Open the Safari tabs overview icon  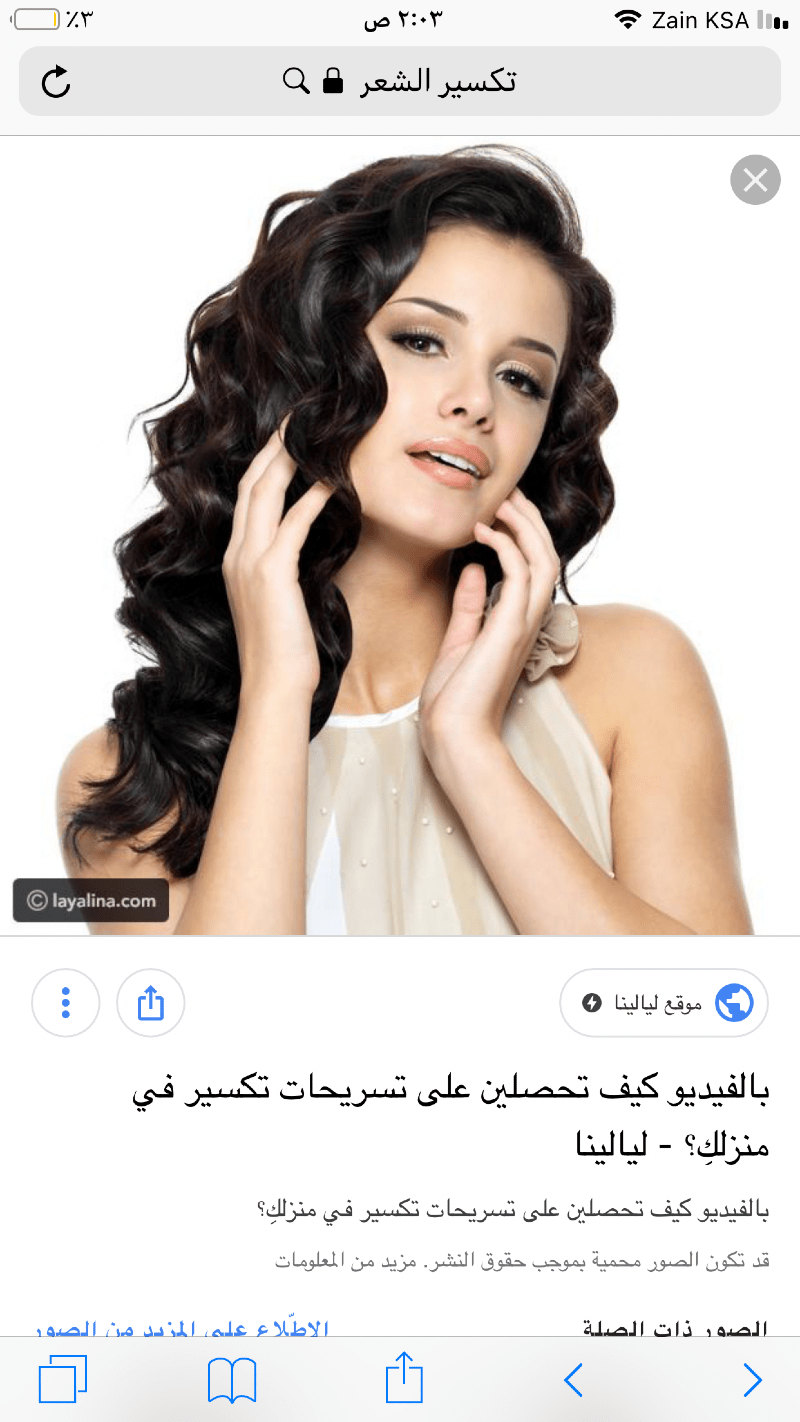[x=62, y=1378]
